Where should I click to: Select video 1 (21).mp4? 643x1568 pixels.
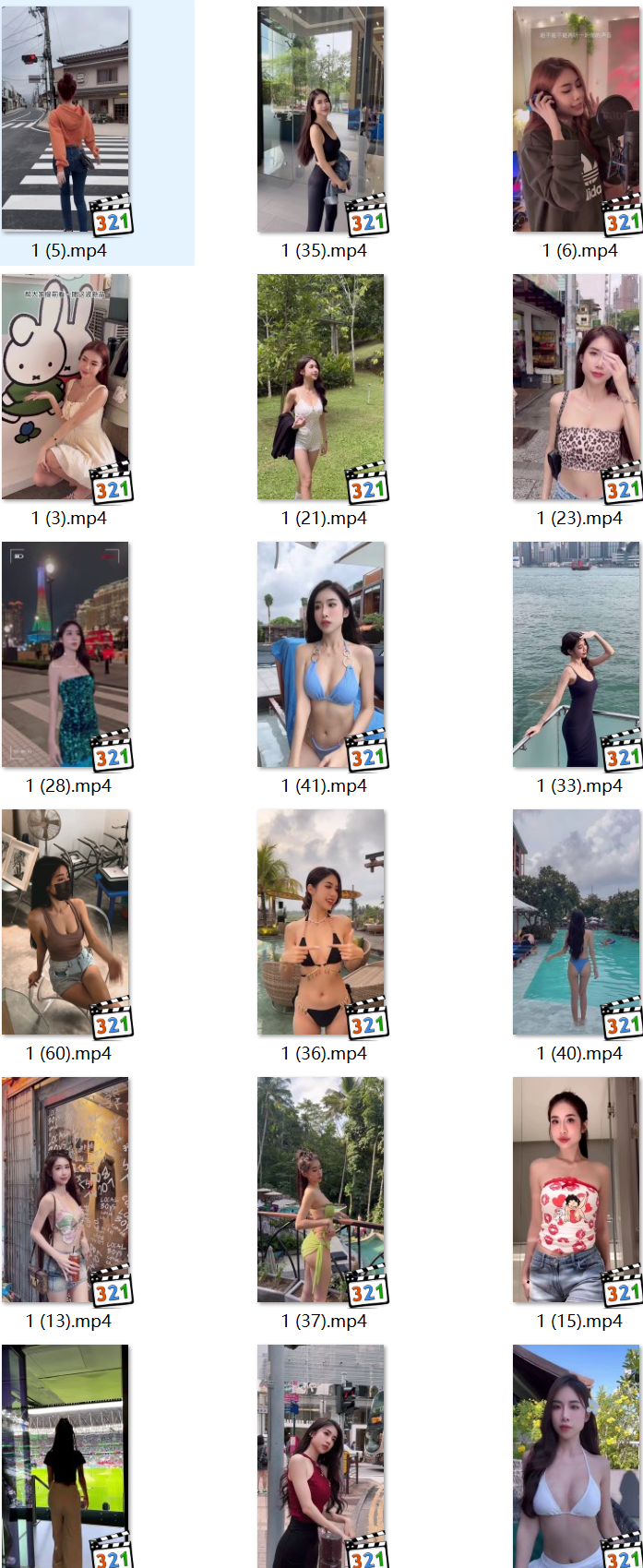pos(321,388)
